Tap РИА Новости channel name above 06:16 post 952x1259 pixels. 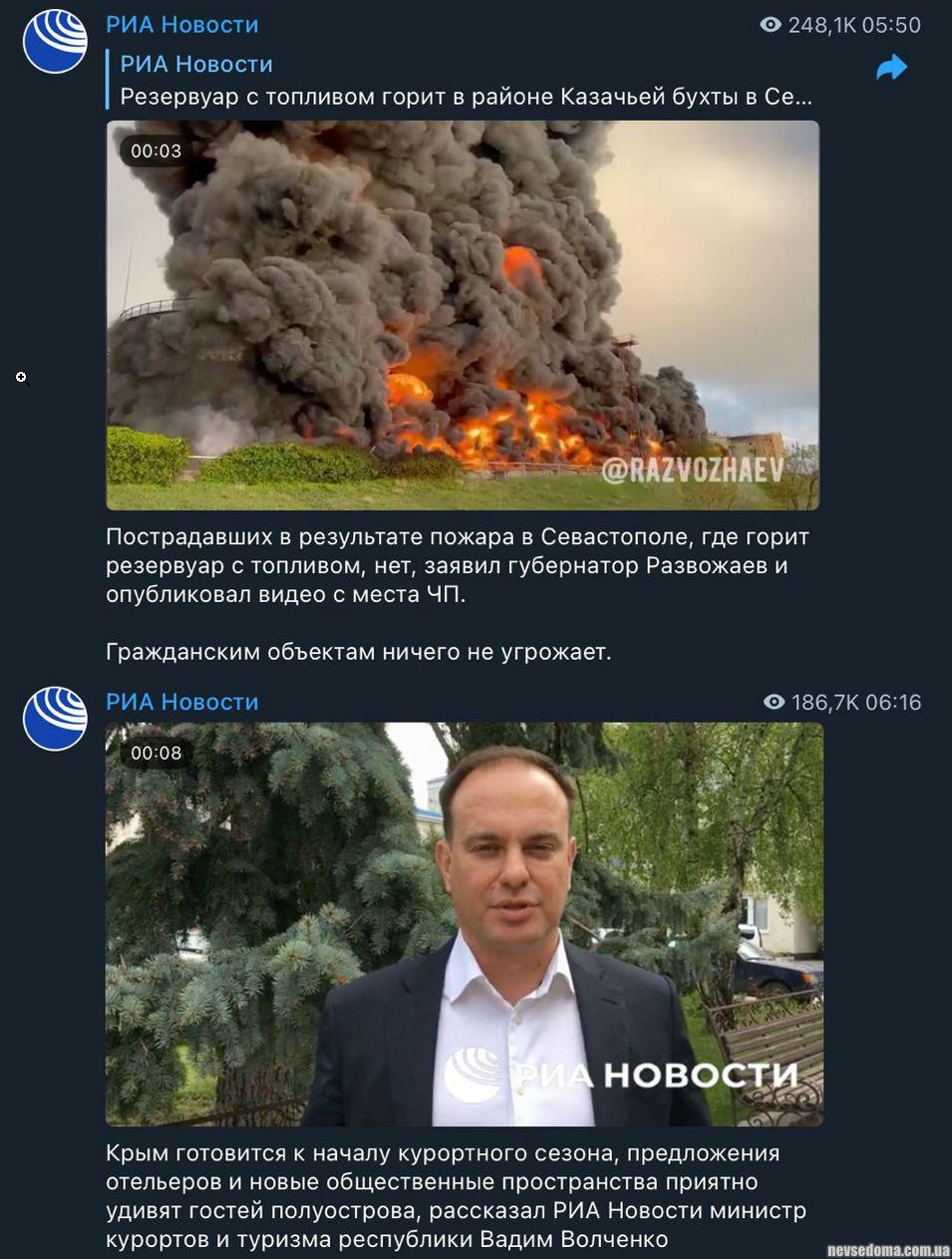click(x=182, y=702)
